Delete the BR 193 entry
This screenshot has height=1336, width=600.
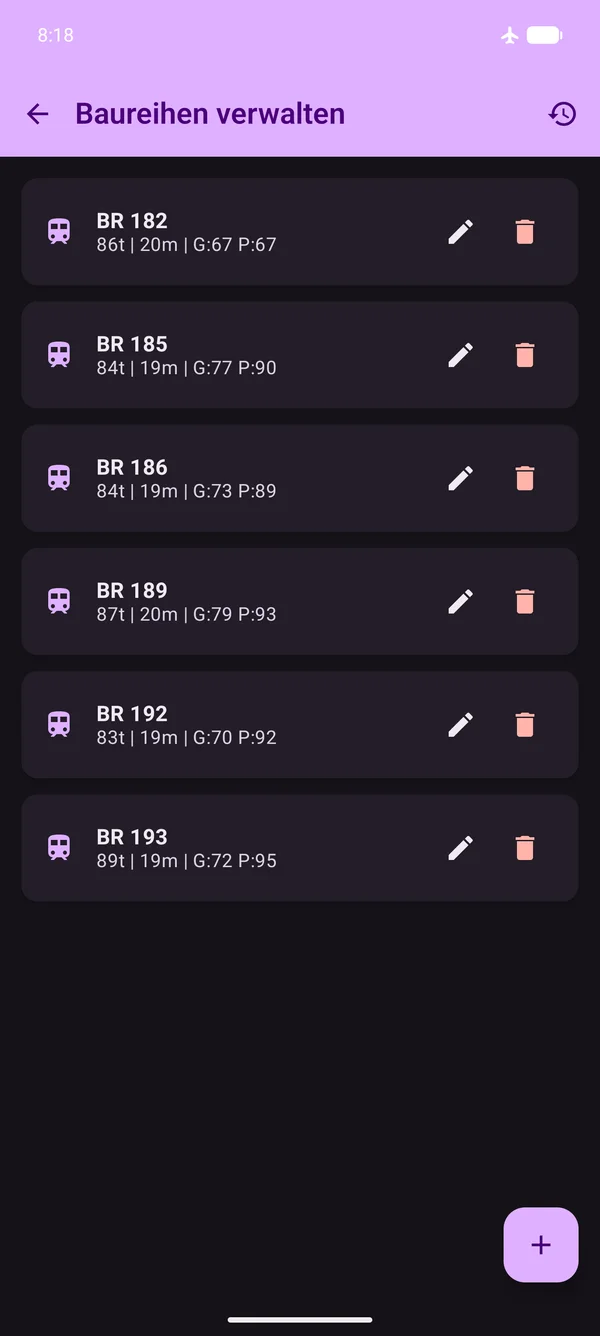[524, 848]
